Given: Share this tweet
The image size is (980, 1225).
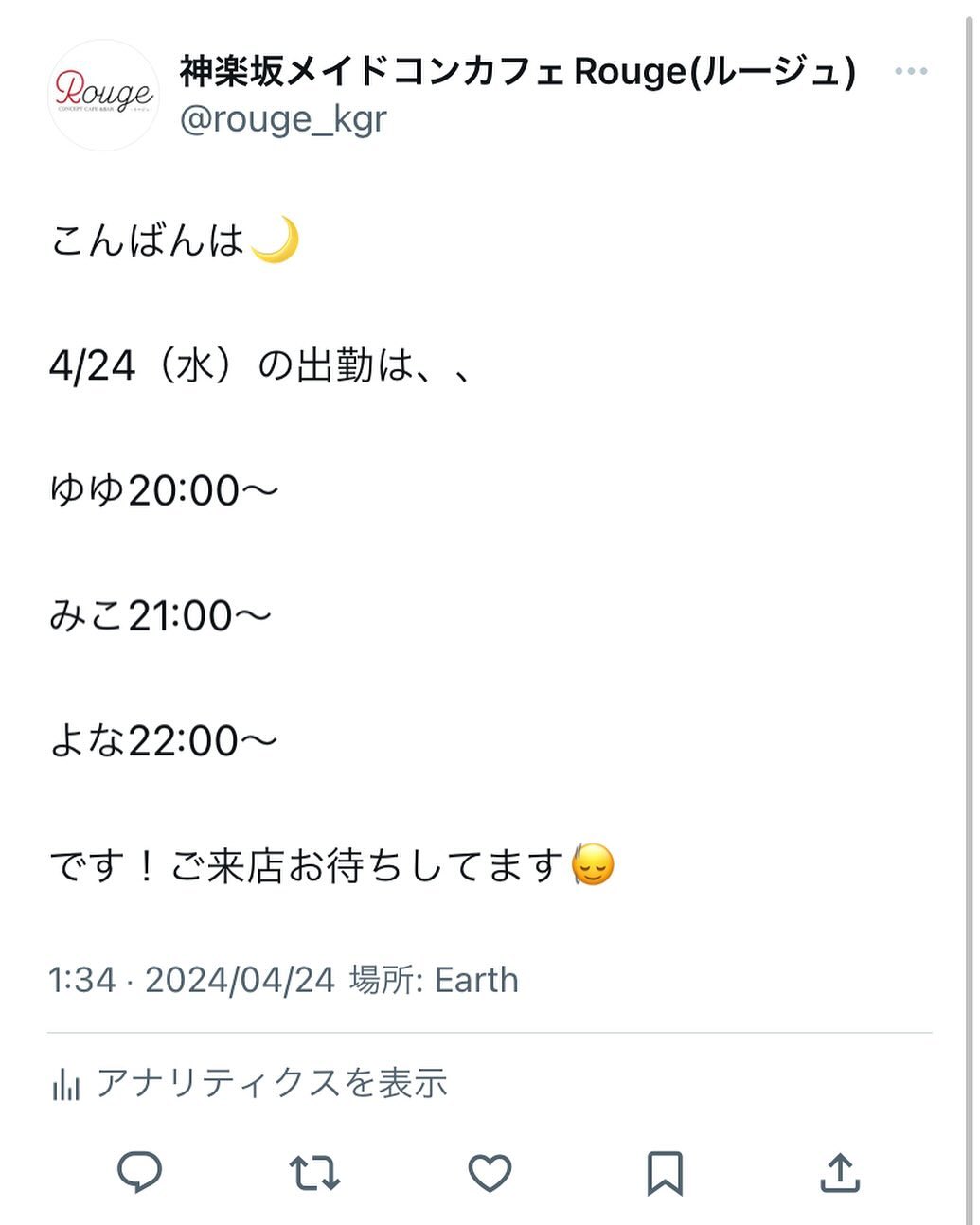Looking at the screenshot, I should (839, 1173).
